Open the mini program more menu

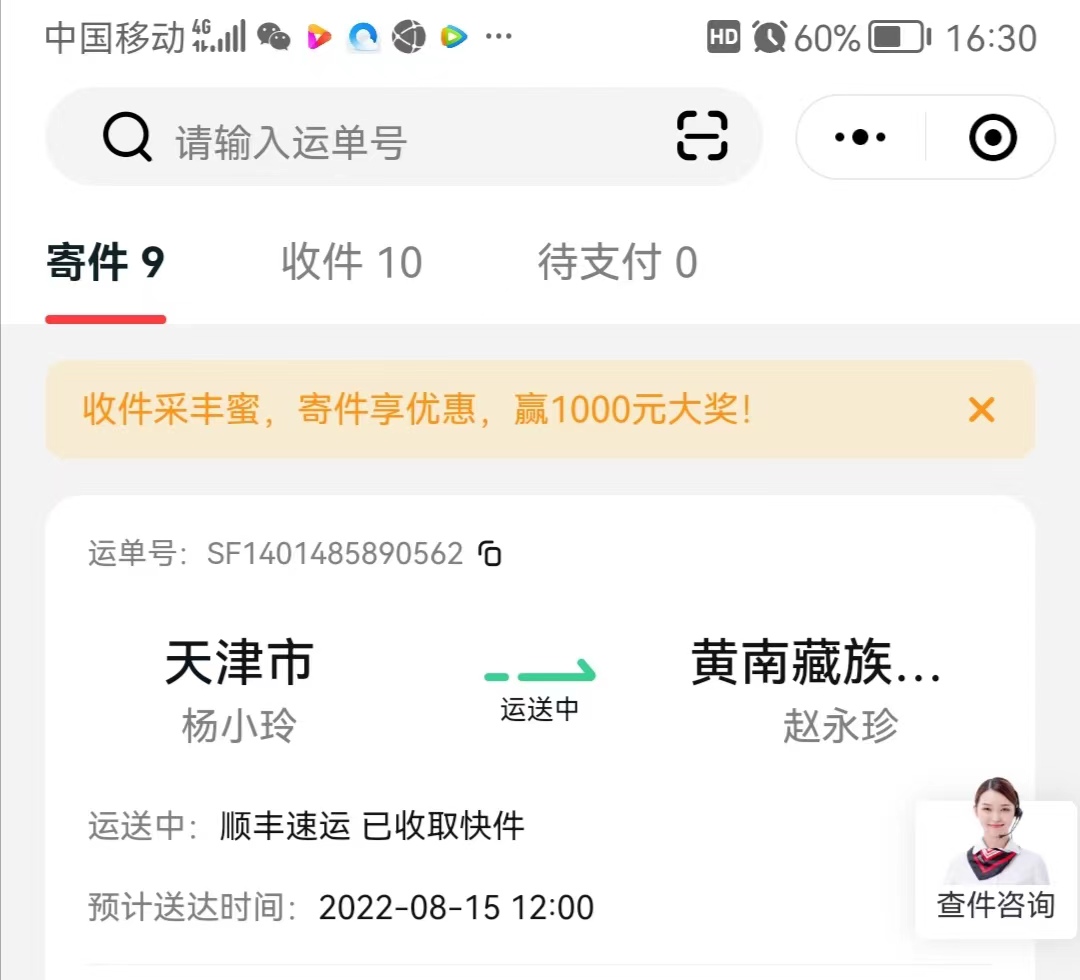coord(860,138)
